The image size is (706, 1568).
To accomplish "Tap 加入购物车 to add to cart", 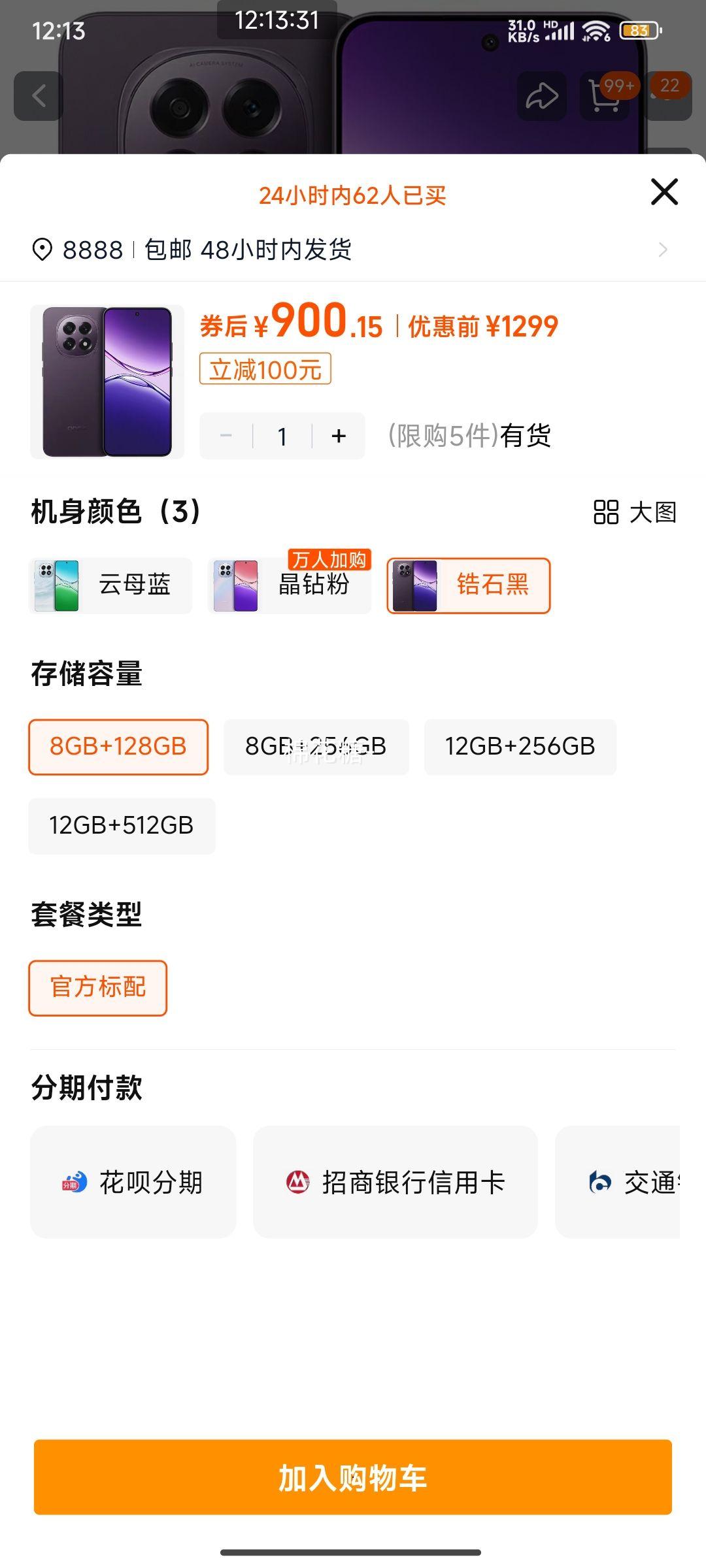I will [x=353, y=1477].
